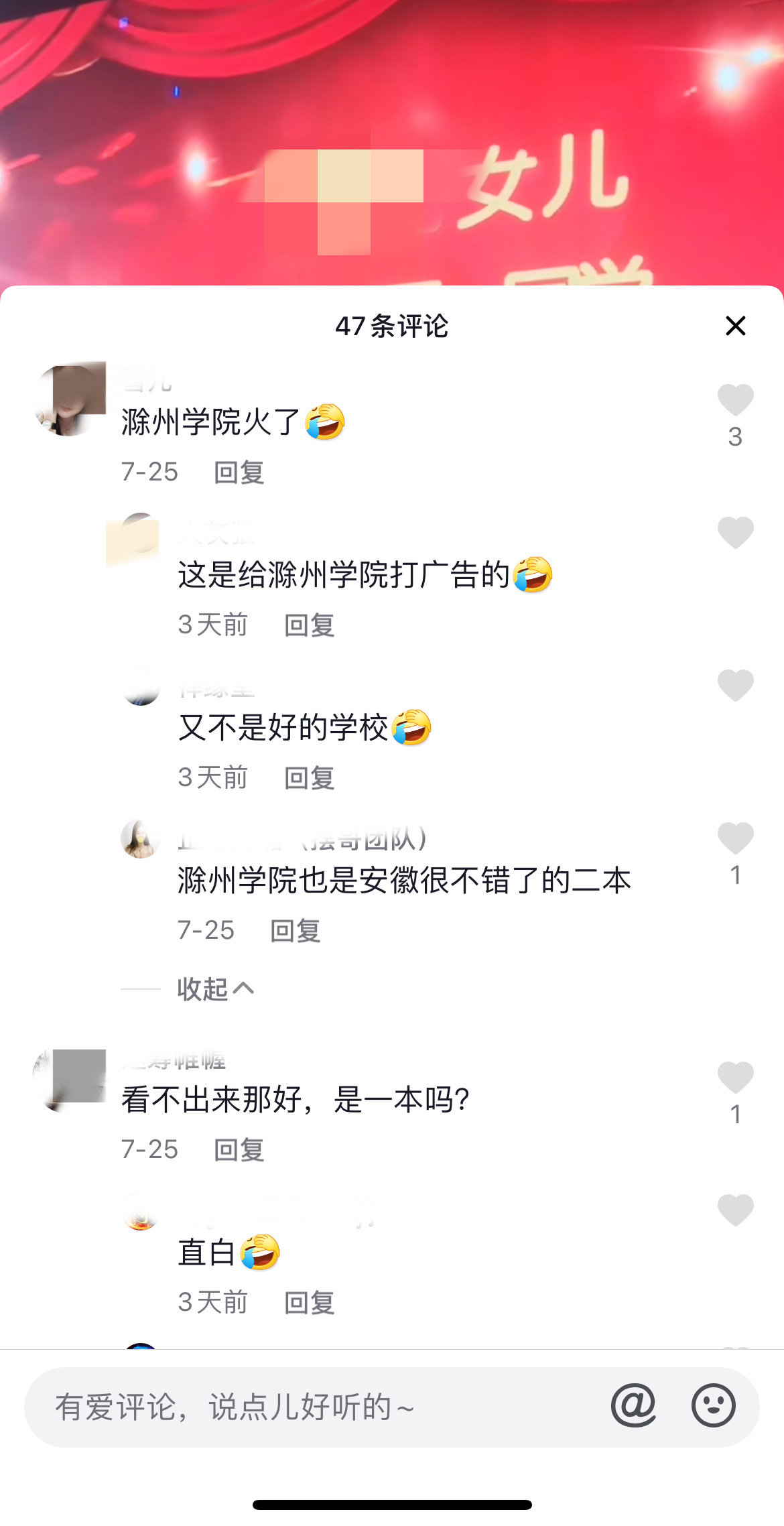Like the comment 这是给滁州学院打广告的
The width and height of the screenshot is (784, 1526).
[735, 533]
